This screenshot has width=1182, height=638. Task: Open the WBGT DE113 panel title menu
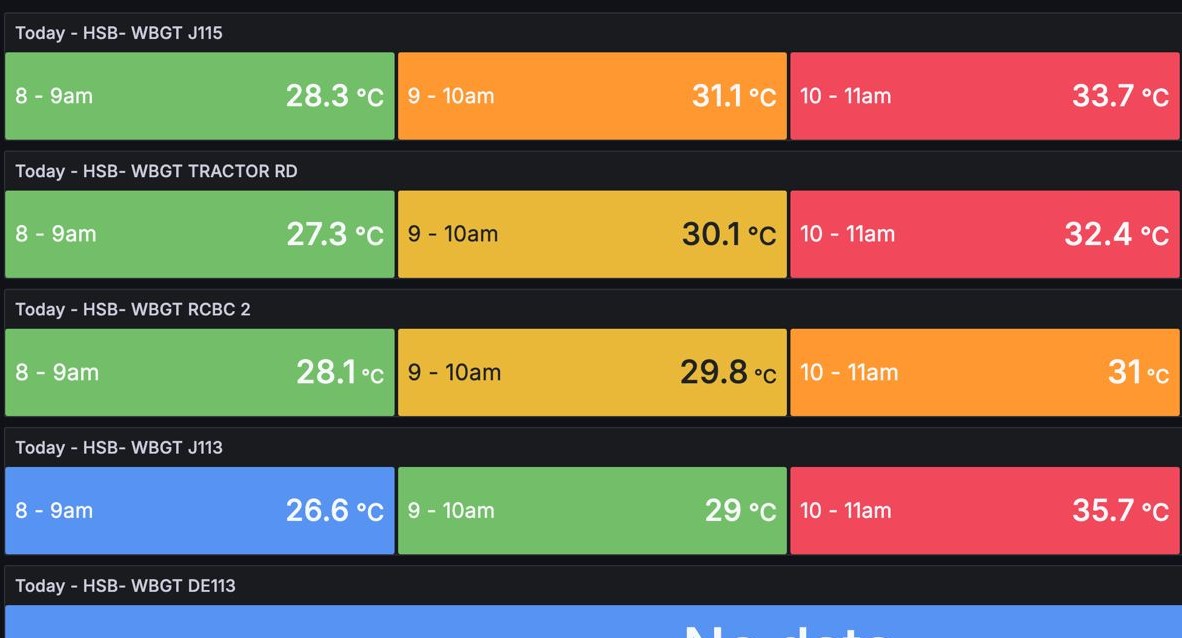pos(125,585)
